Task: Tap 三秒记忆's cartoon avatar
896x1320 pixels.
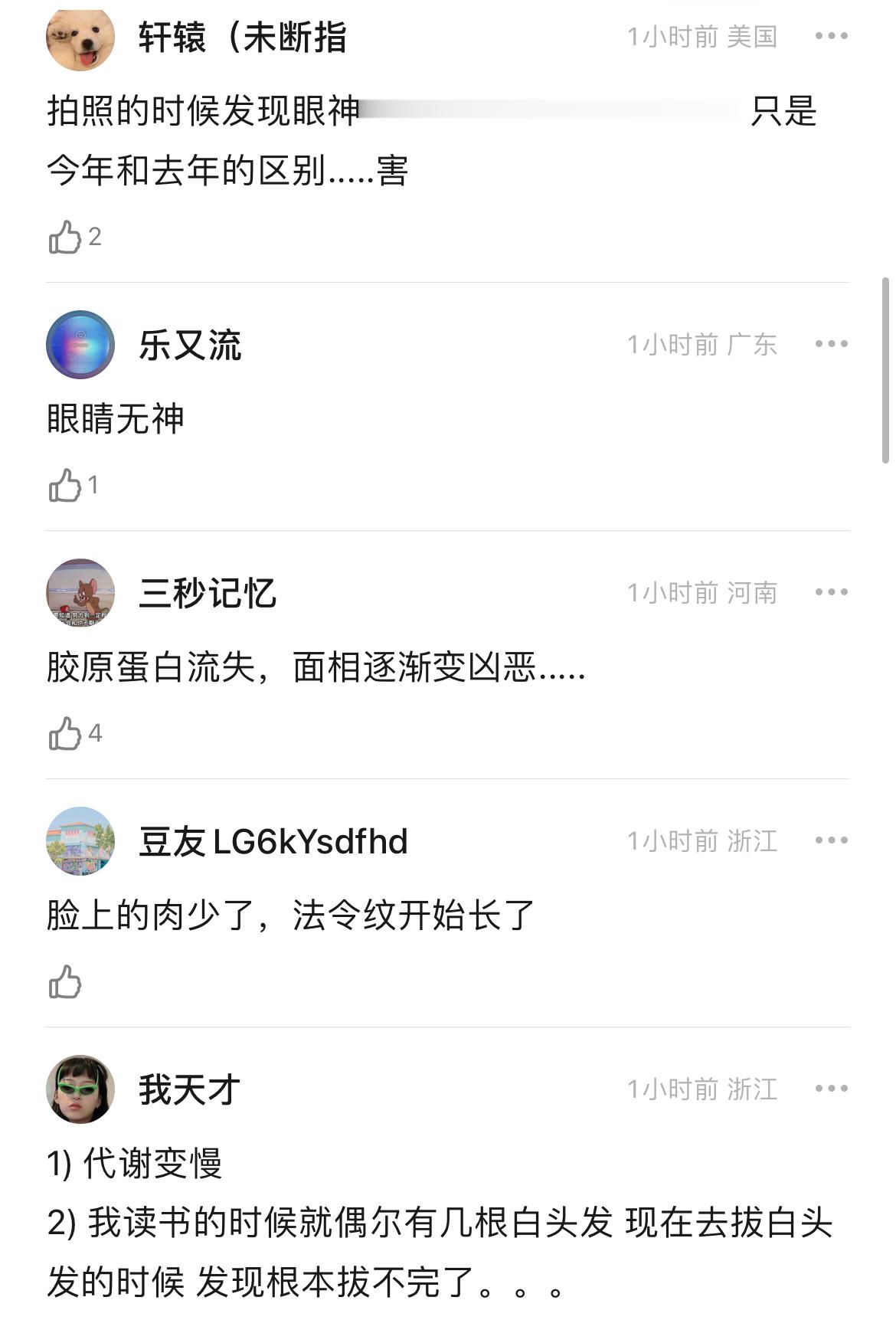Action: [80, 593]
